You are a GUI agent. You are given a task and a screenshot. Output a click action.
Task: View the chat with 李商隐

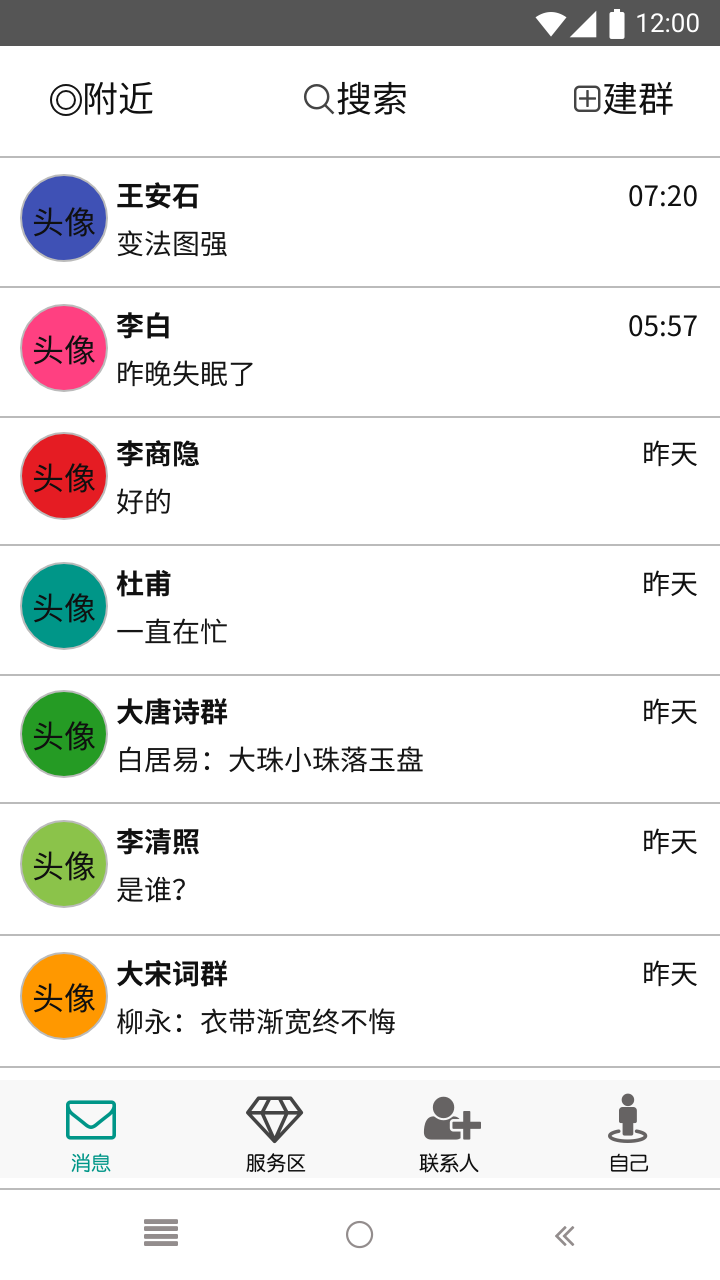[360, 479]
